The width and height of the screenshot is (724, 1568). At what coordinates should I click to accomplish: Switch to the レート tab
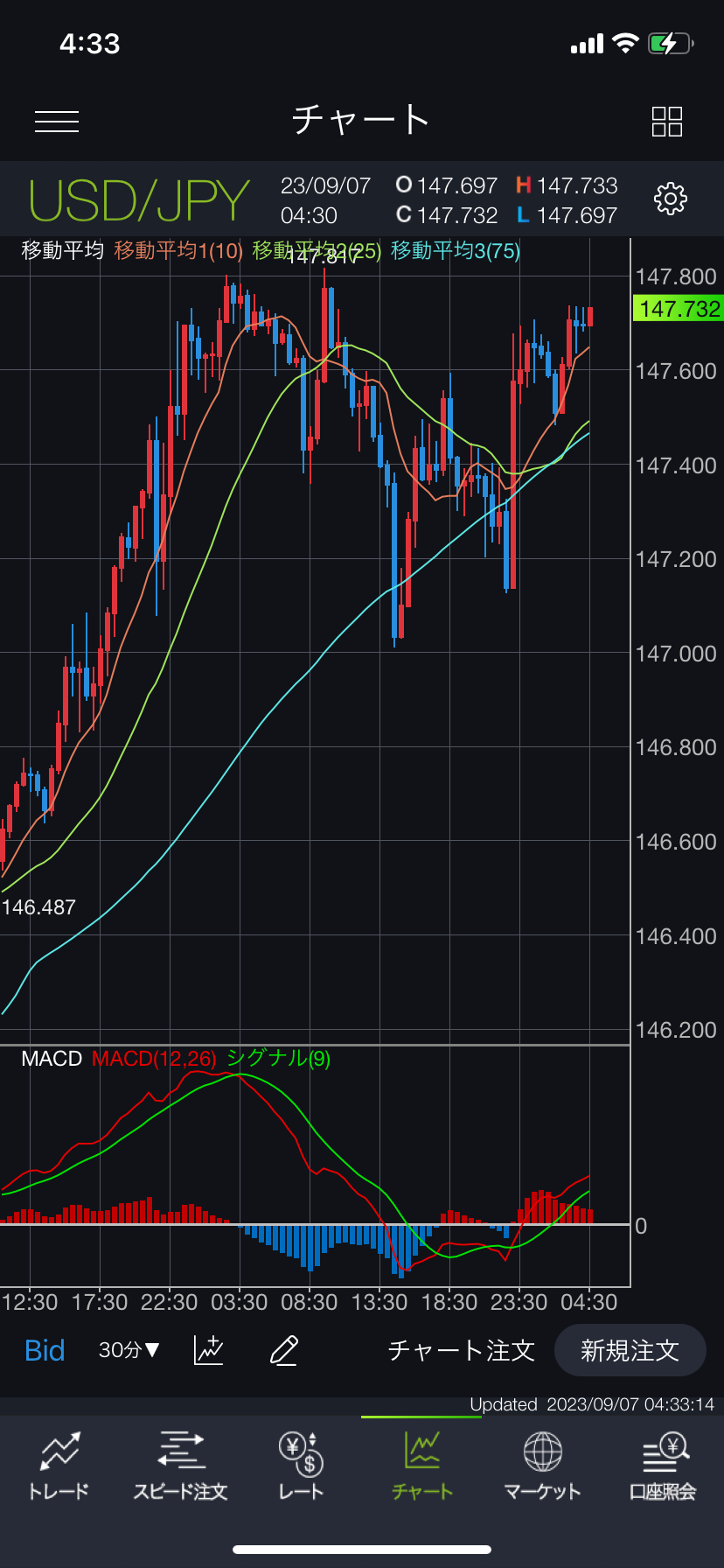[301, 1466]
